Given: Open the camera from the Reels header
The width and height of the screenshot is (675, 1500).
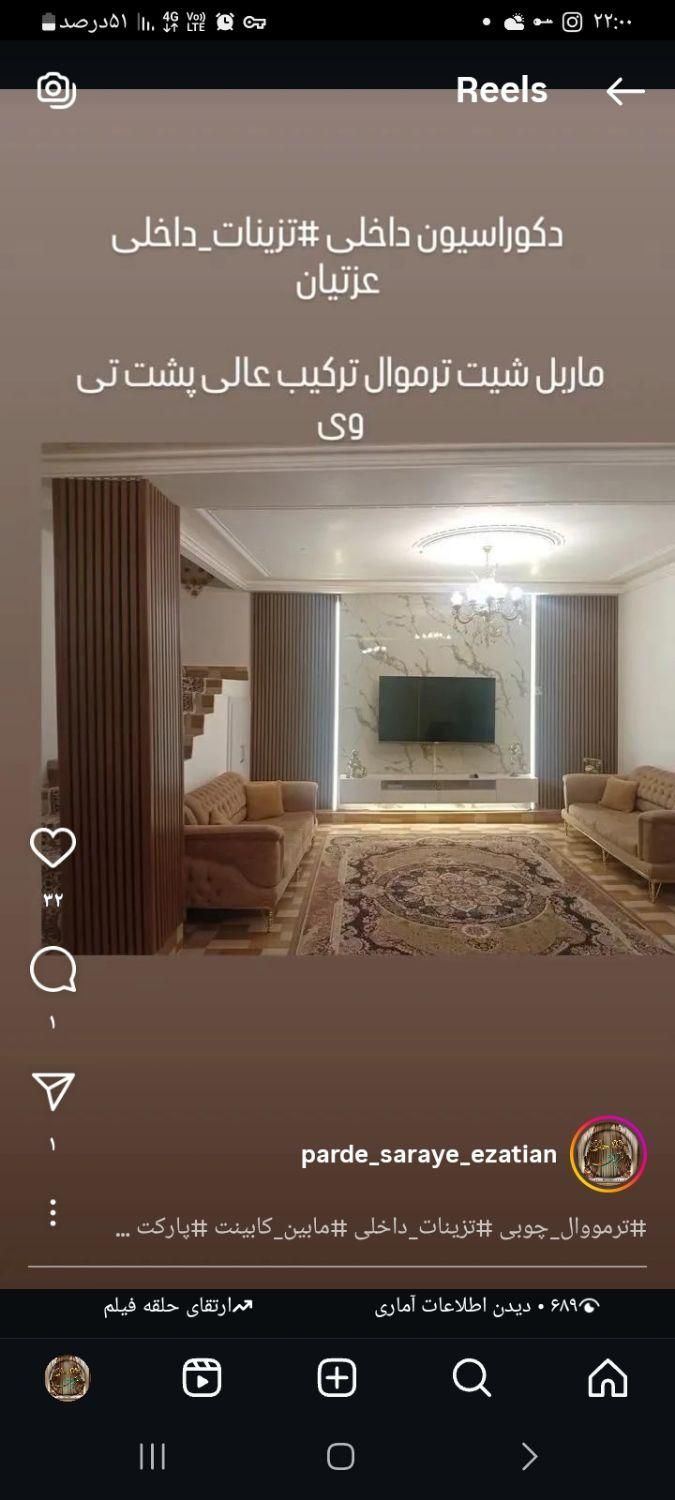Looking at the screenshot, I should (56, 90).
